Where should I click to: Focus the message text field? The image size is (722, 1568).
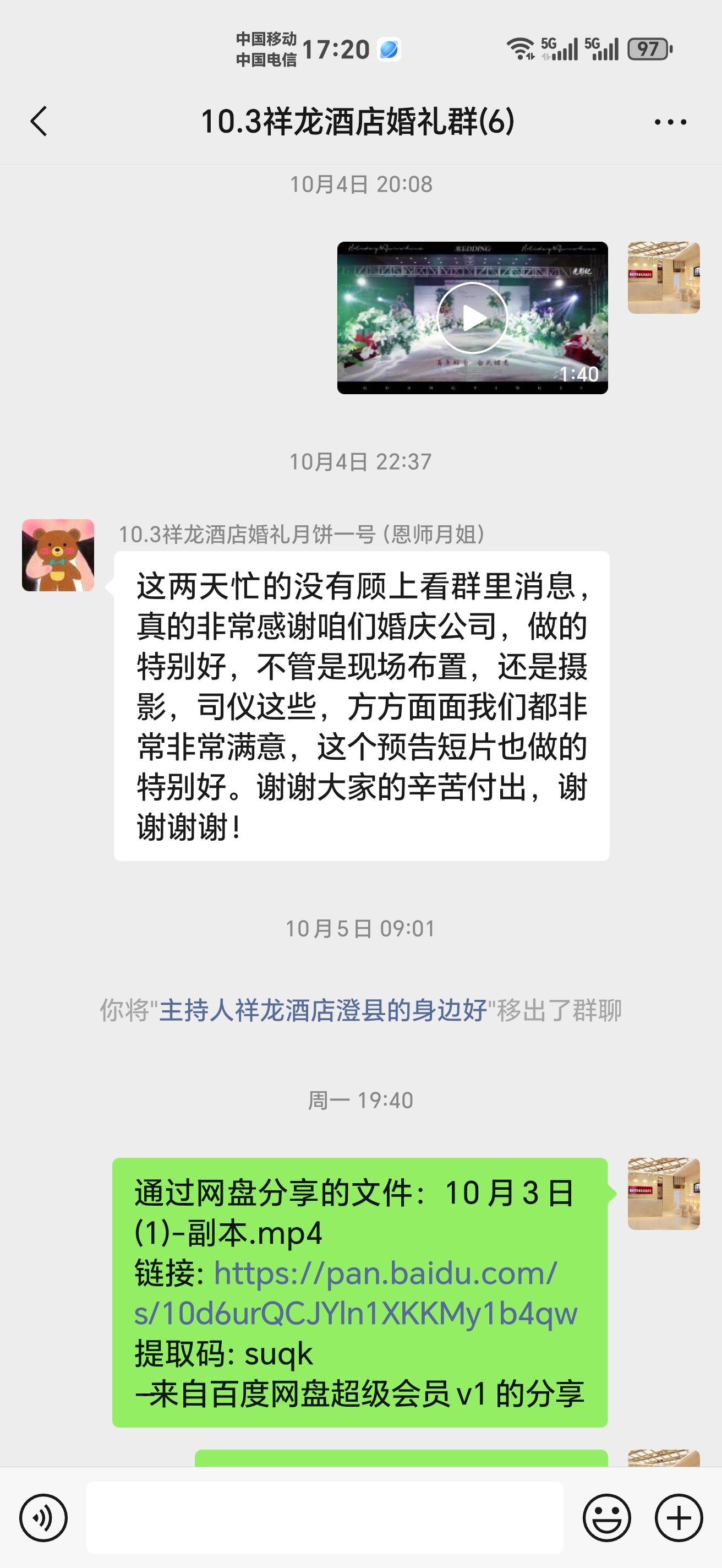click(x=324, y=1517)
